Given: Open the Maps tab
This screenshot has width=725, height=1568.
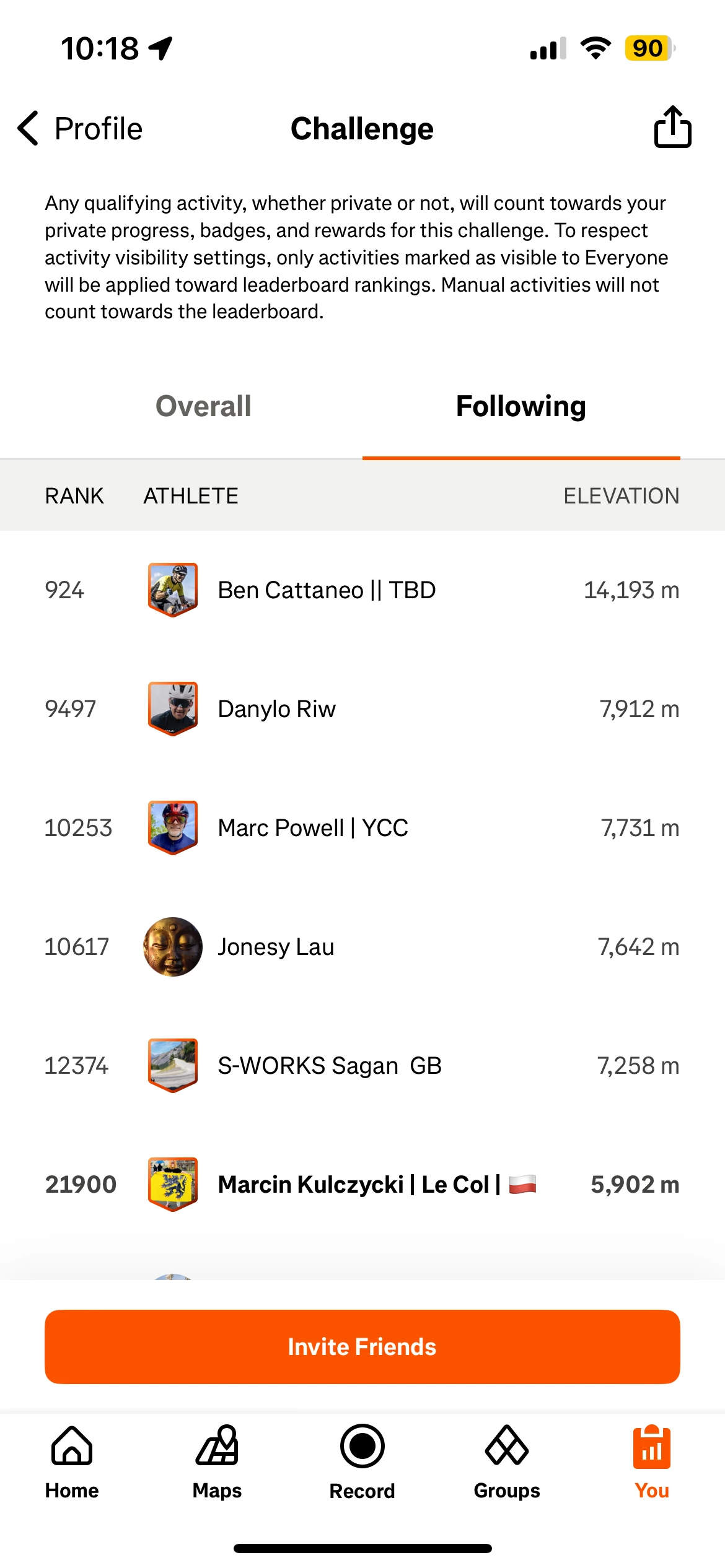Looking at the screenshot, I should point(217,1461).
